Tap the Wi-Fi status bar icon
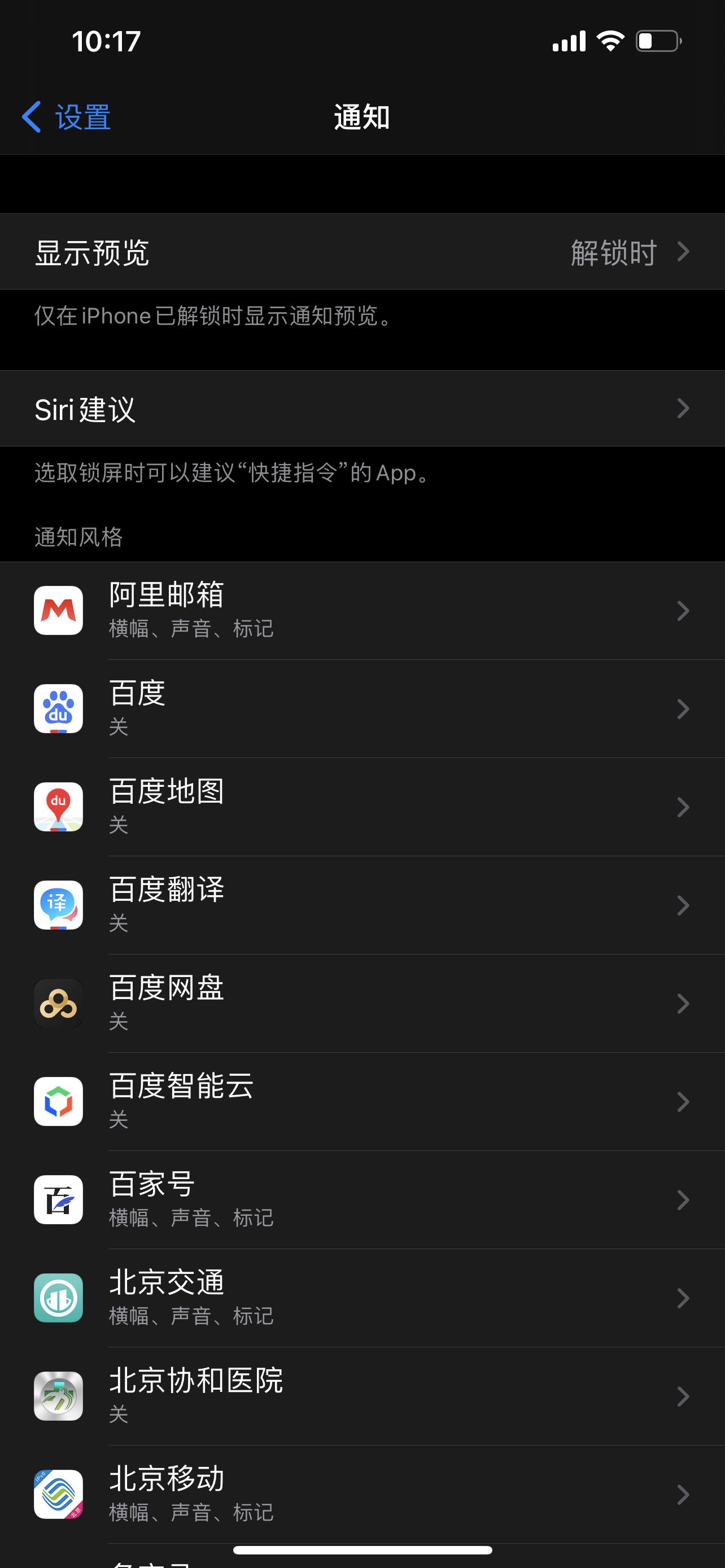Screen dimensions: 725x1568 [609, 40]
